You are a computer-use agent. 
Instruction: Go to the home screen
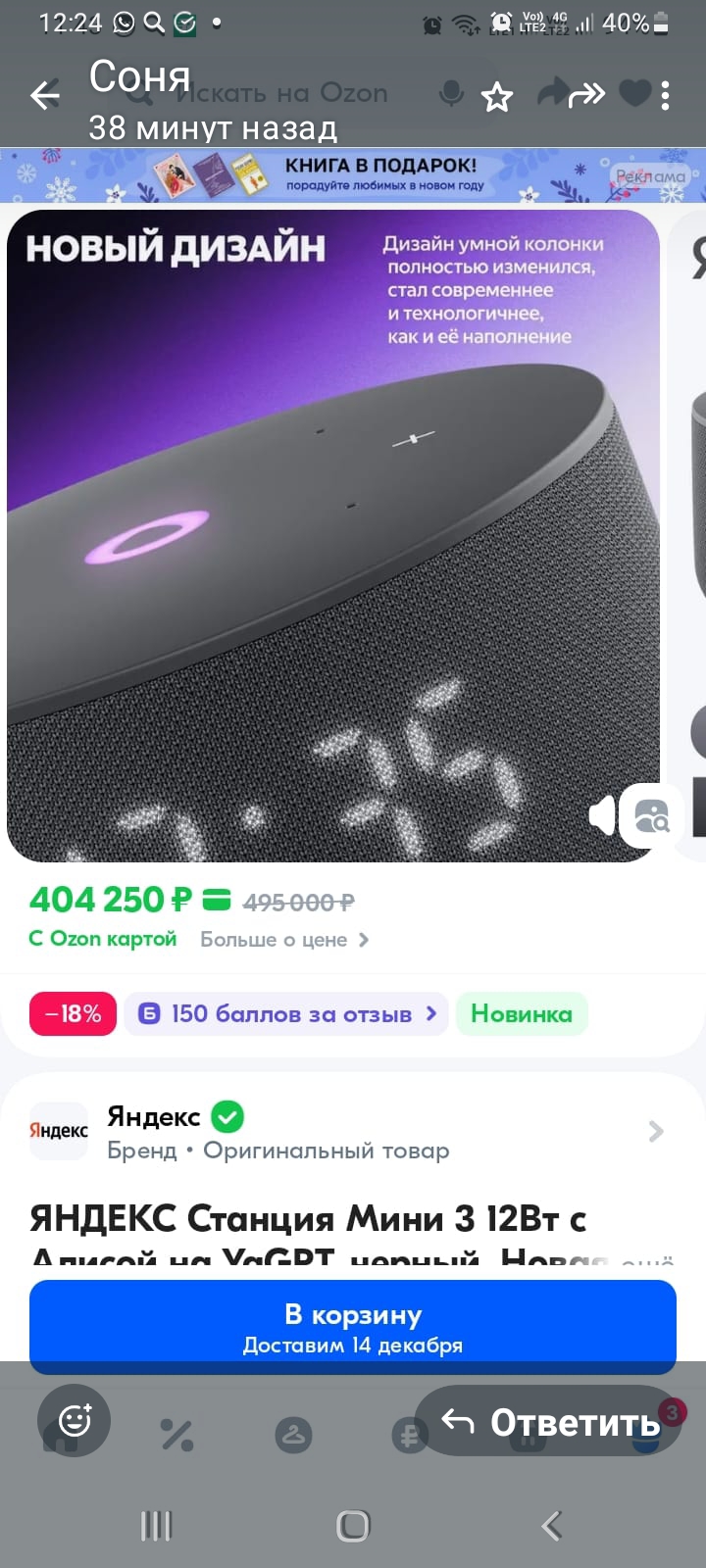(x=353, y=1525)
